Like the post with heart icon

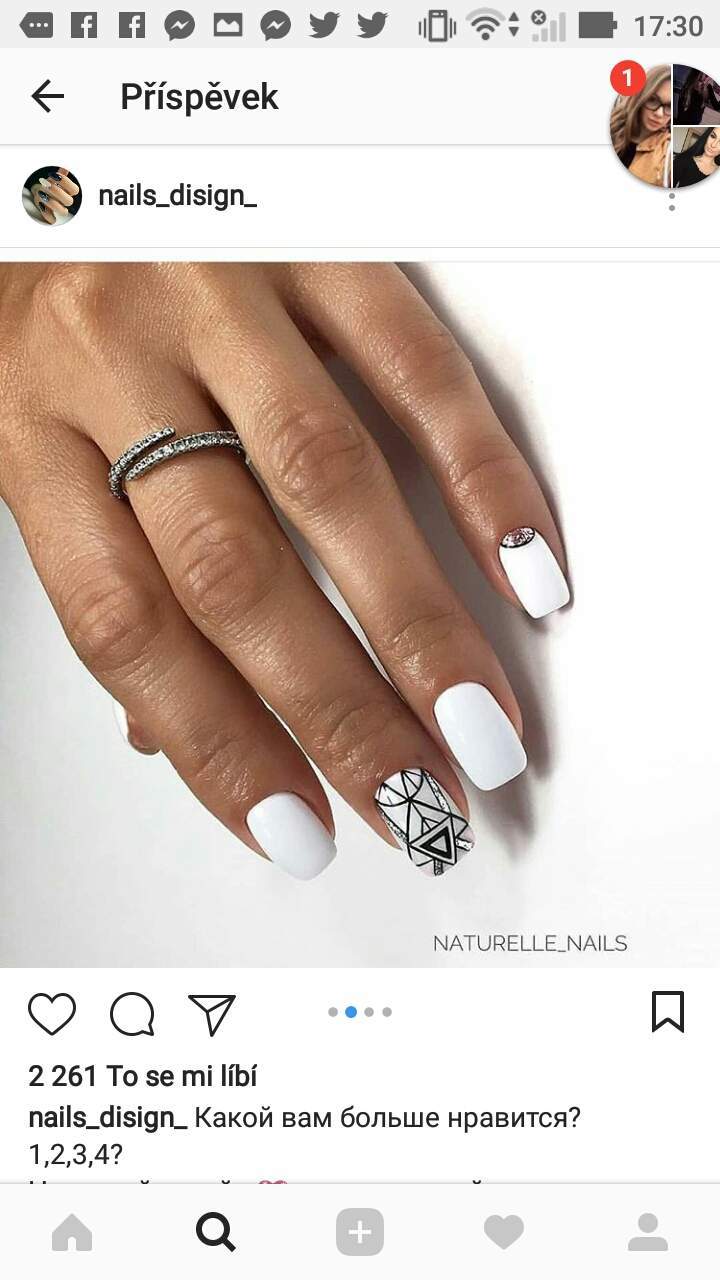click(x=52, y=1013)
